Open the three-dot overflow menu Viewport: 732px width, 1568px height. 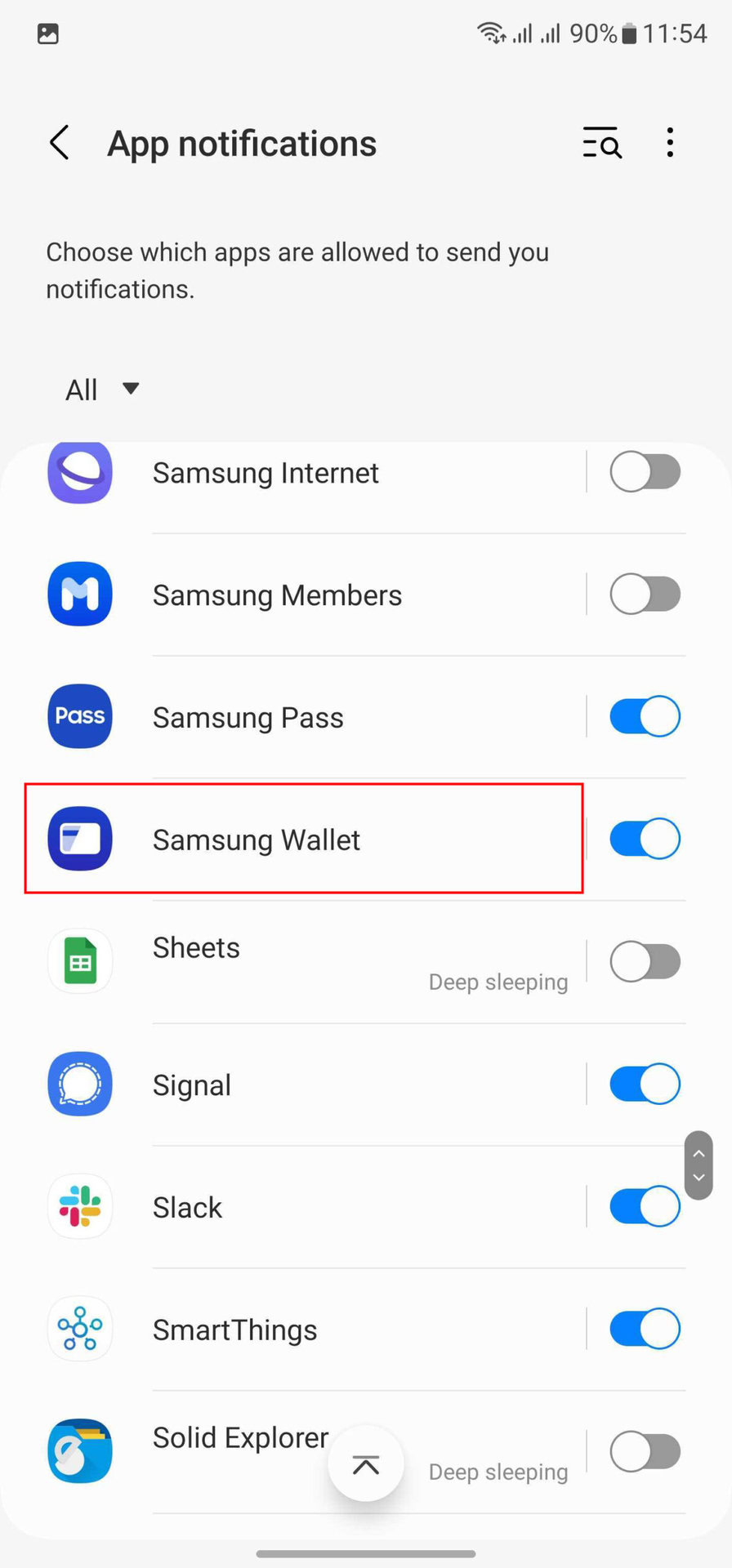pyautogui.click(x=670, y=143)
